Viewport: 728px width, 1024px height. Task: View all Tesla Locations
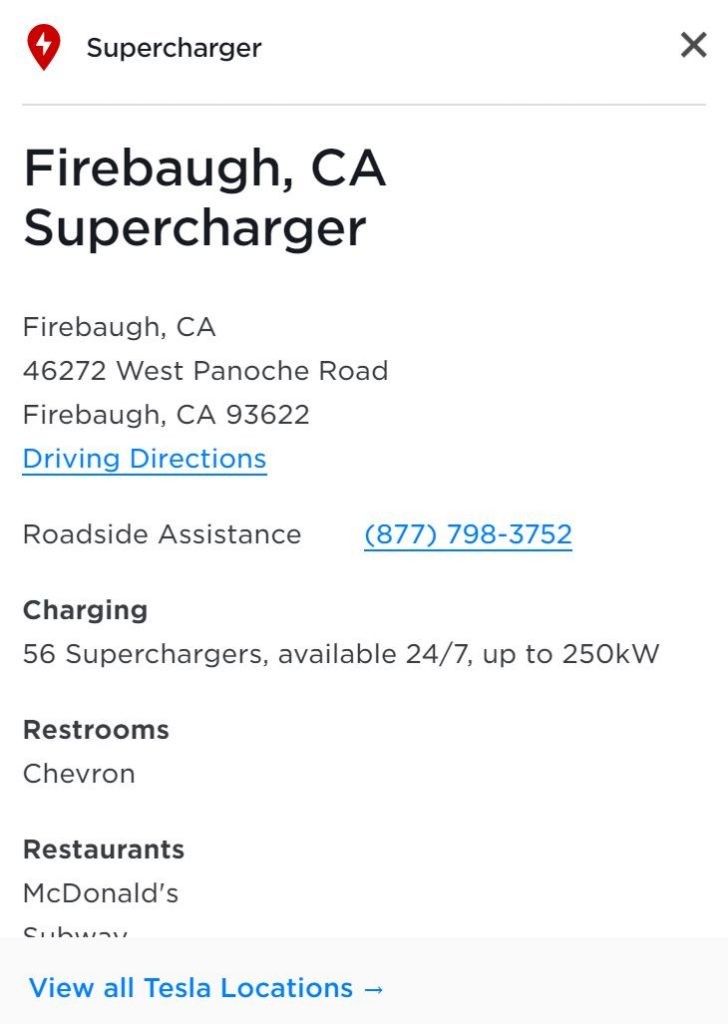point(206,988)
